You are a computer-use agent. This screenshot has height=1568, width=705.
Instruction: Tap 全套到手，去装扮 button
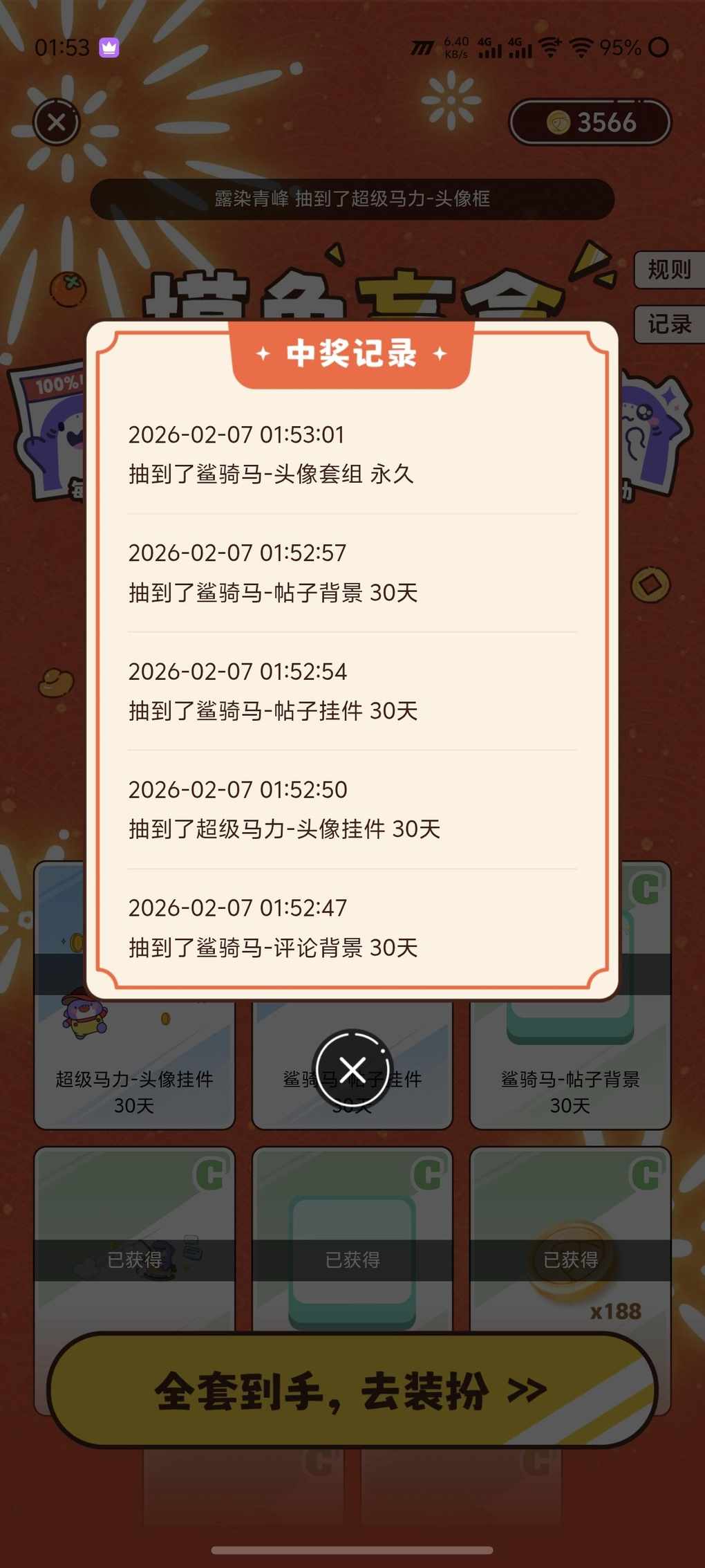click(x=352, y=1390)
